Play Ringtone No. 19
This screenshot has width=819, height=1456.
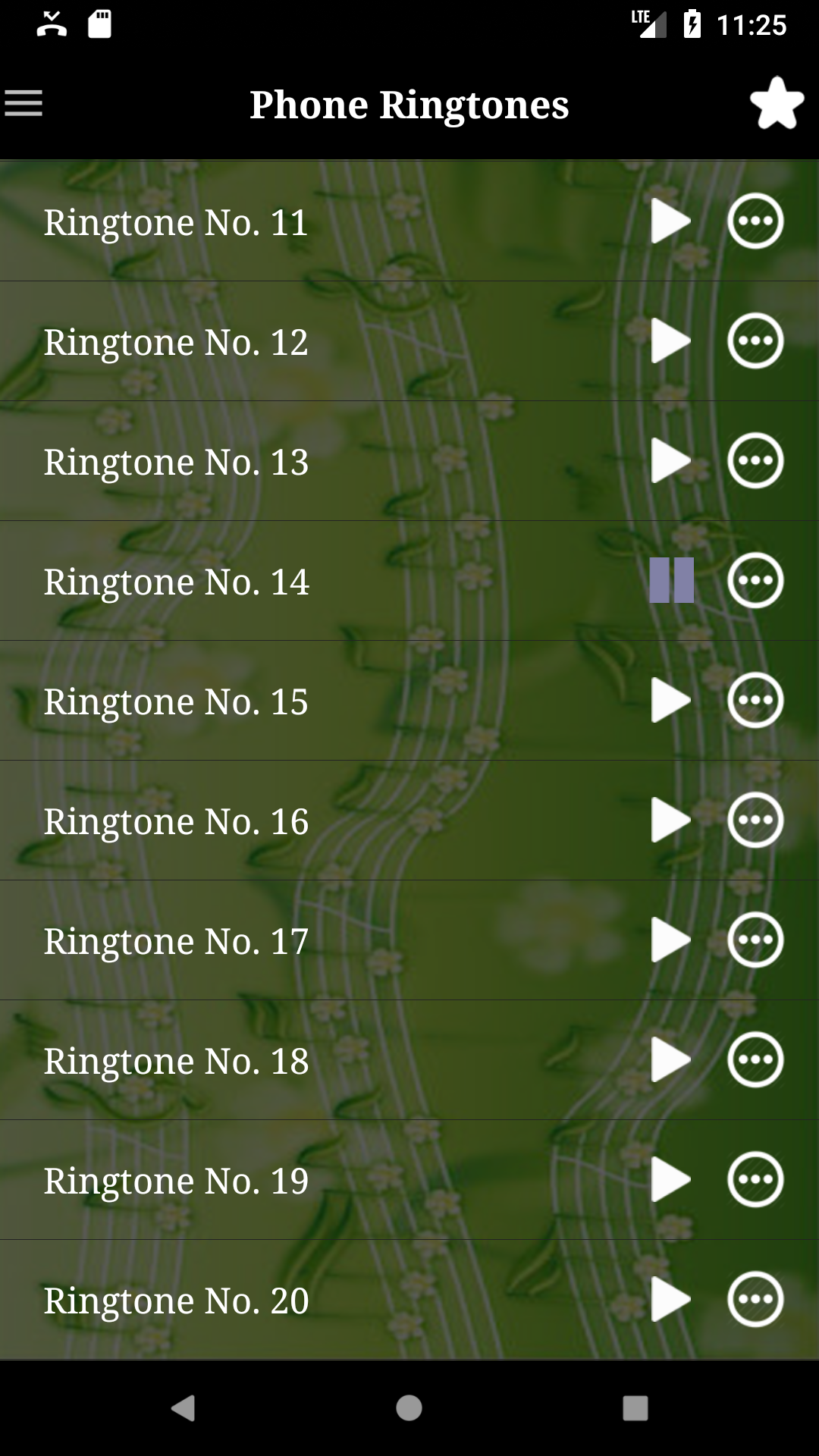pos(672,1180)
